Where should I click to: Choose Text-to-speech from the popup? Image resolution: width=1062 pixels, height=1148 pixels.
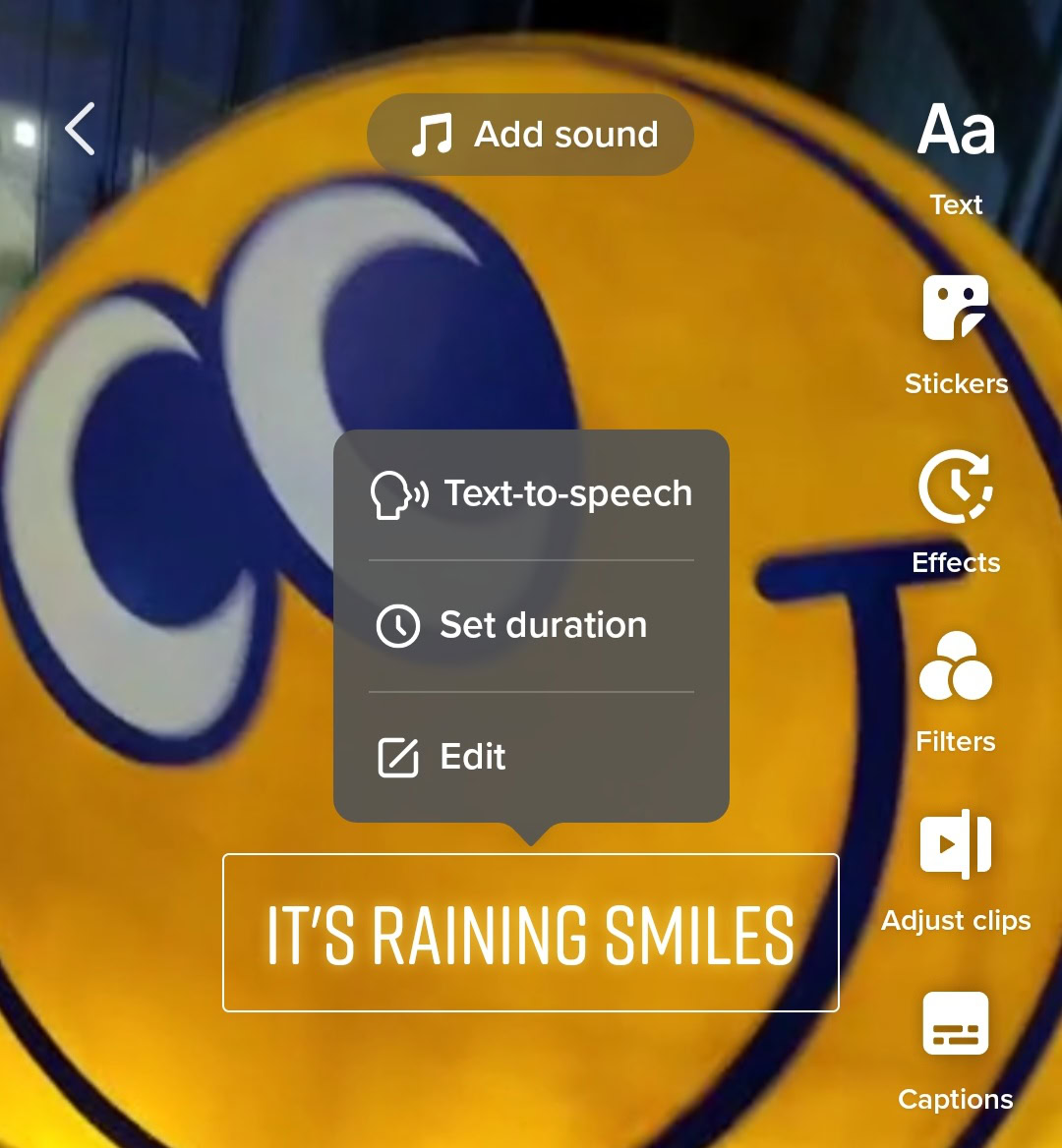click(x=531, y=493)
